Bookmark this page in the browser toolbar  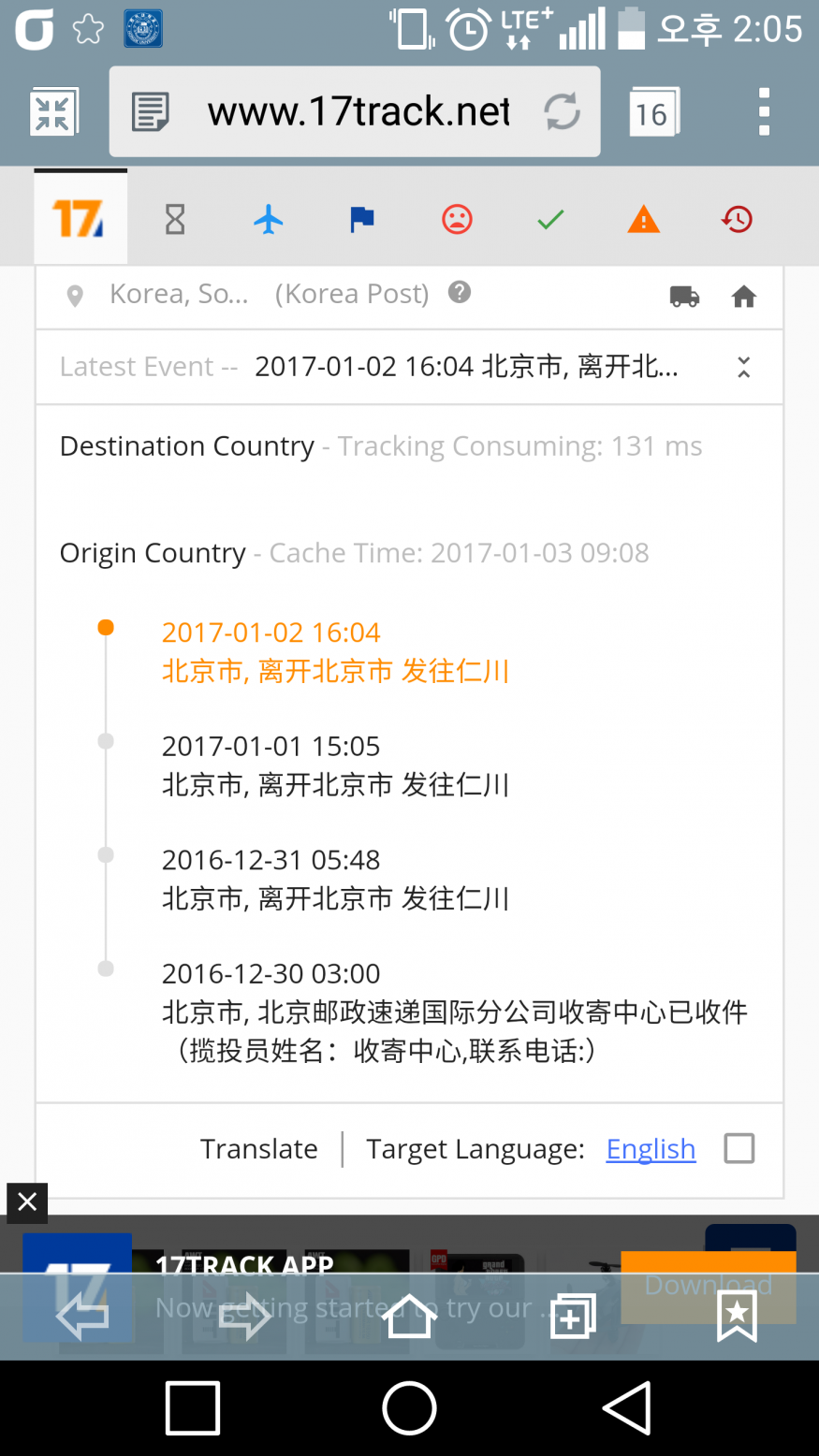tap(737, 1318)
